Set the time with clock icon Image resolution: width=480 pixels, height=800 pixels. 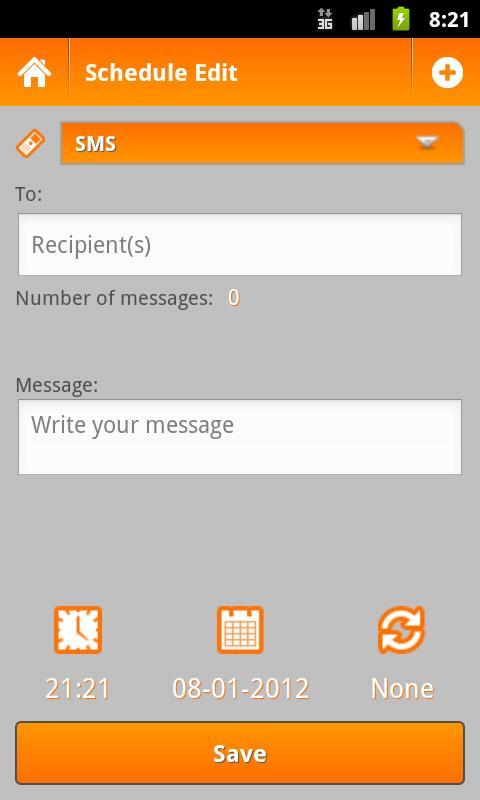click(x=78, y=630)
